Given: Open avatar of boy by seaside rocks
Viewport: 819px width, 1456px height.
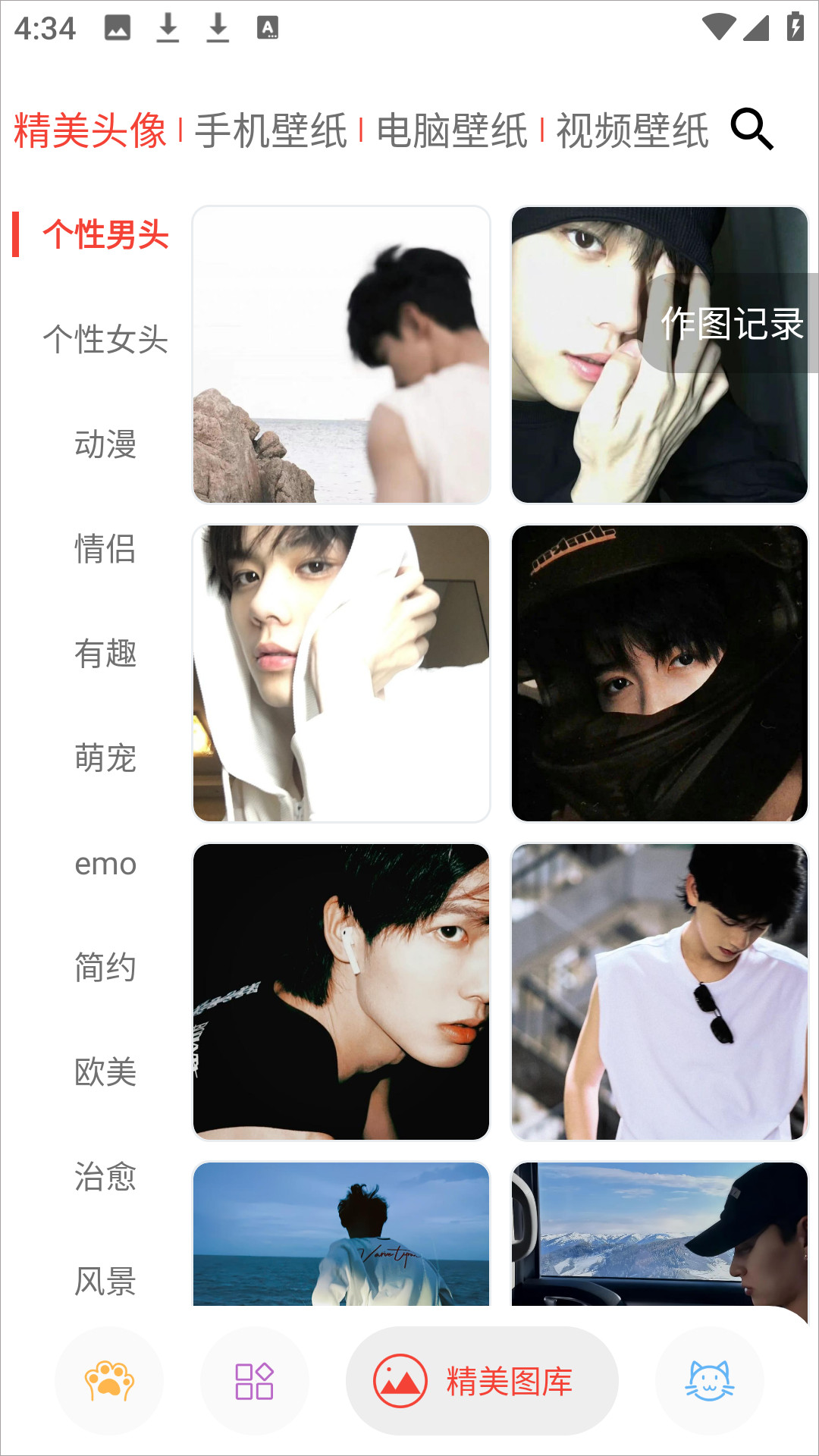Looking at the screenshot, I should click(x=341, y=355).
